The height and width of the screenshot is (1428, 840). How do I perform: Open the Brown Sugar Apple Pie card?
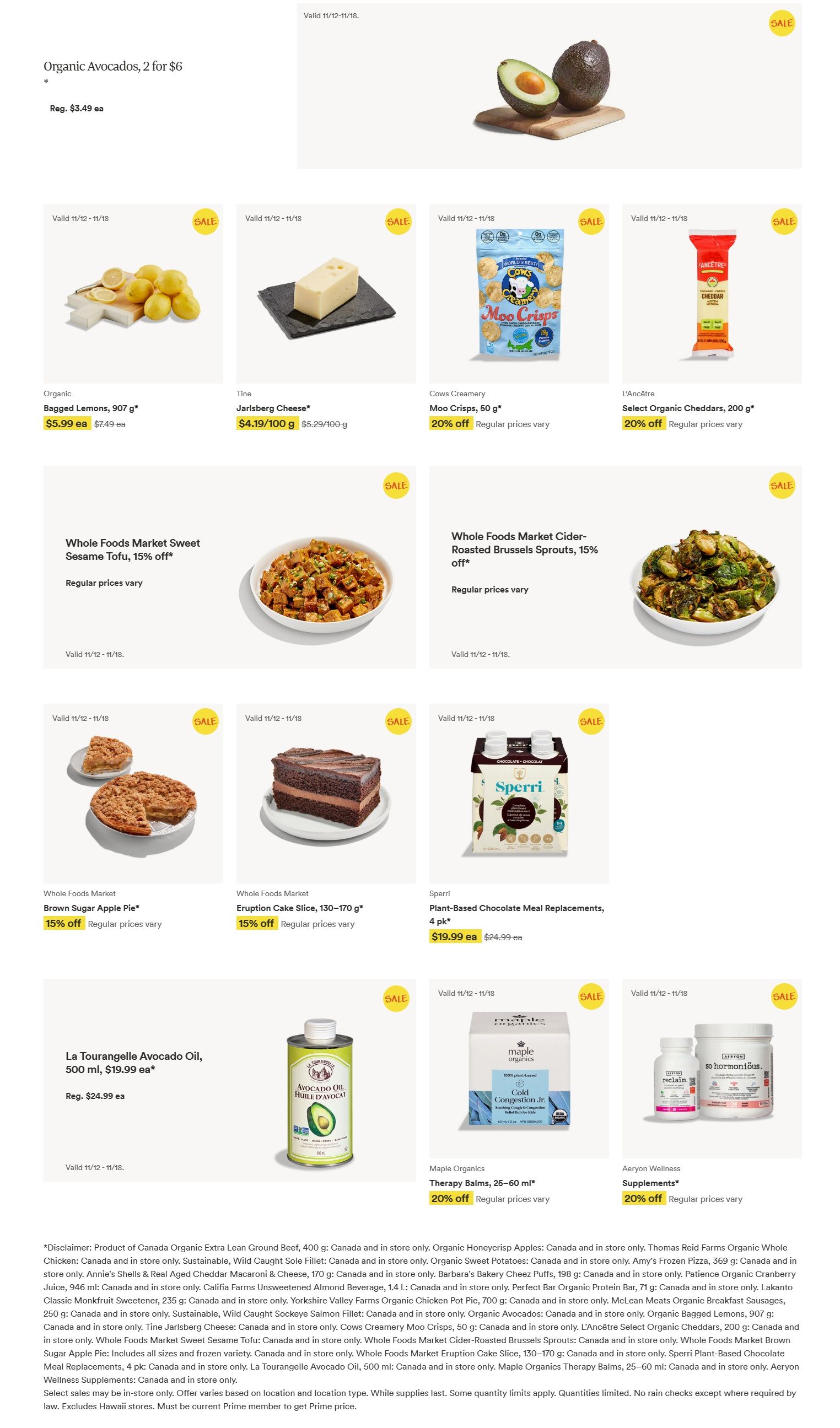pos(133,793)
